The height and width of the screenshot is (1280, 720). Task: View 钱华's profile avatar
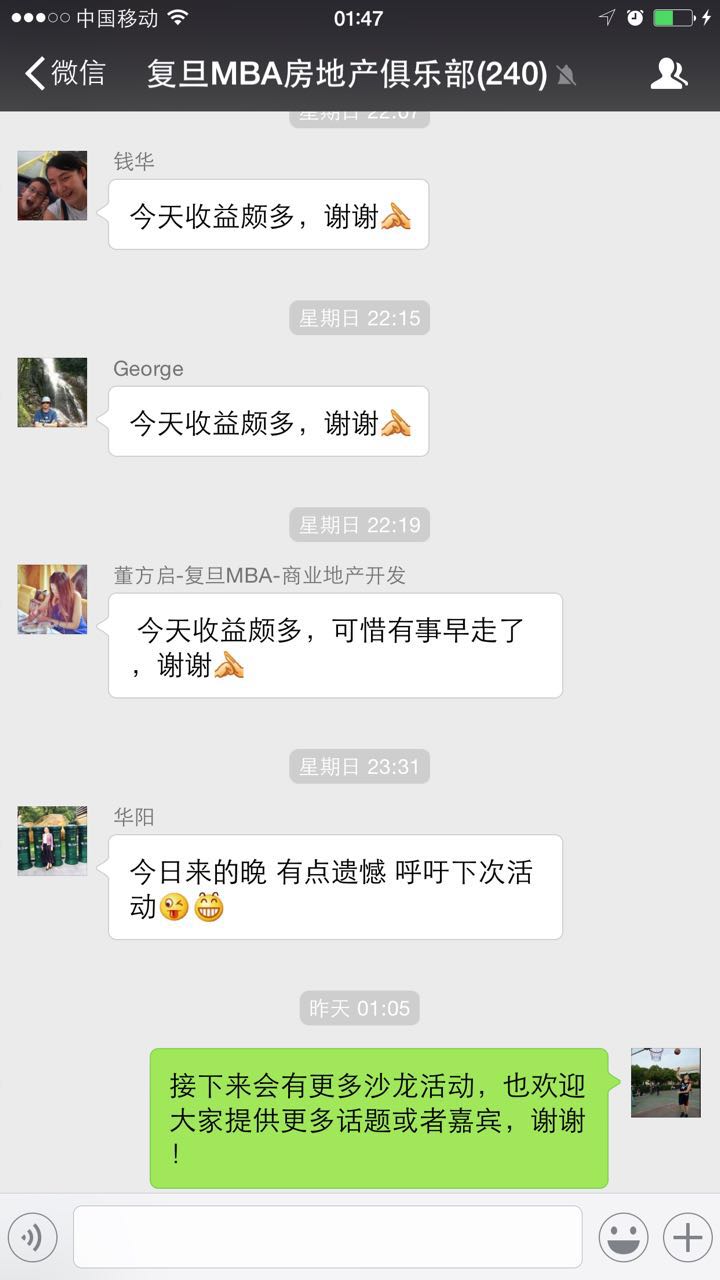coord(52,186)
